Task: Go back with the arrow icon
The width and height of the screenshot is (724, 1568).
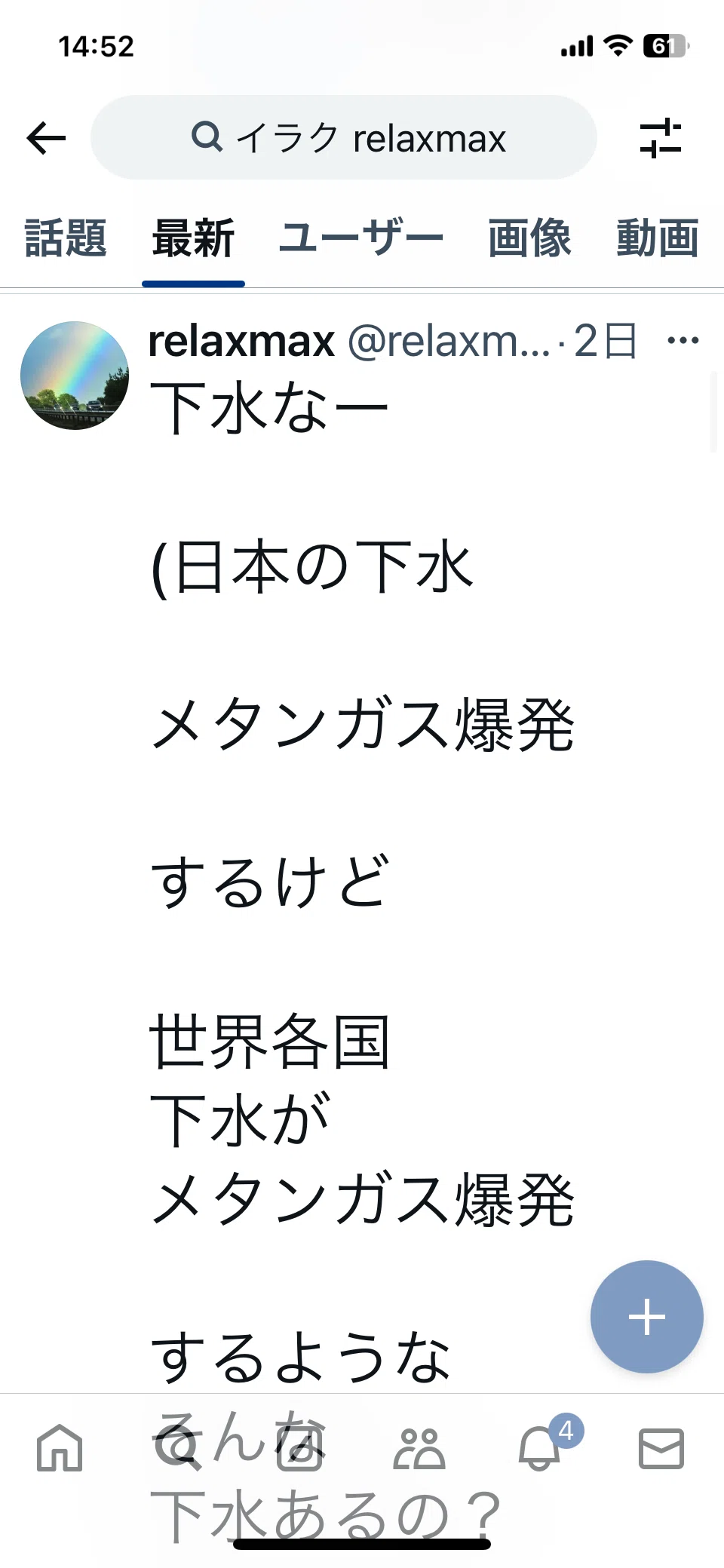Action: (x=46, y=138)
